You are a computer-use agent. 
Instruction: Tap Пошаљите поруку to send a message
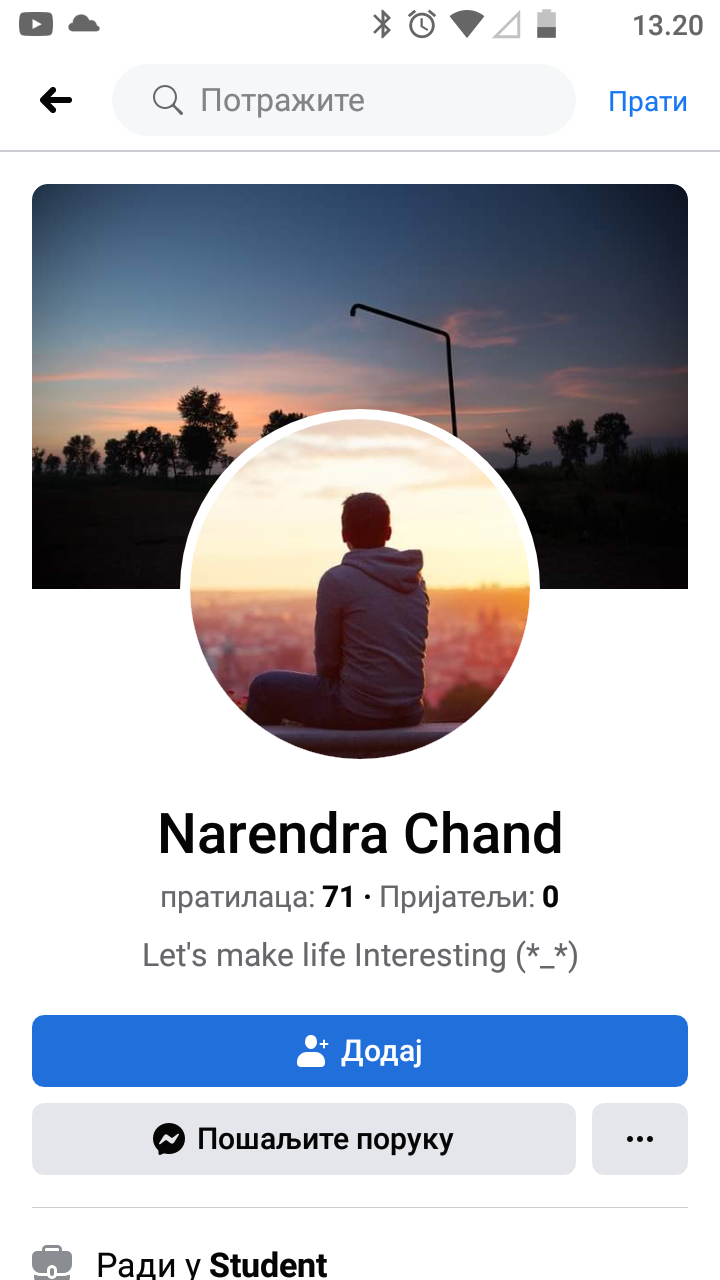tap(304, 1139)
